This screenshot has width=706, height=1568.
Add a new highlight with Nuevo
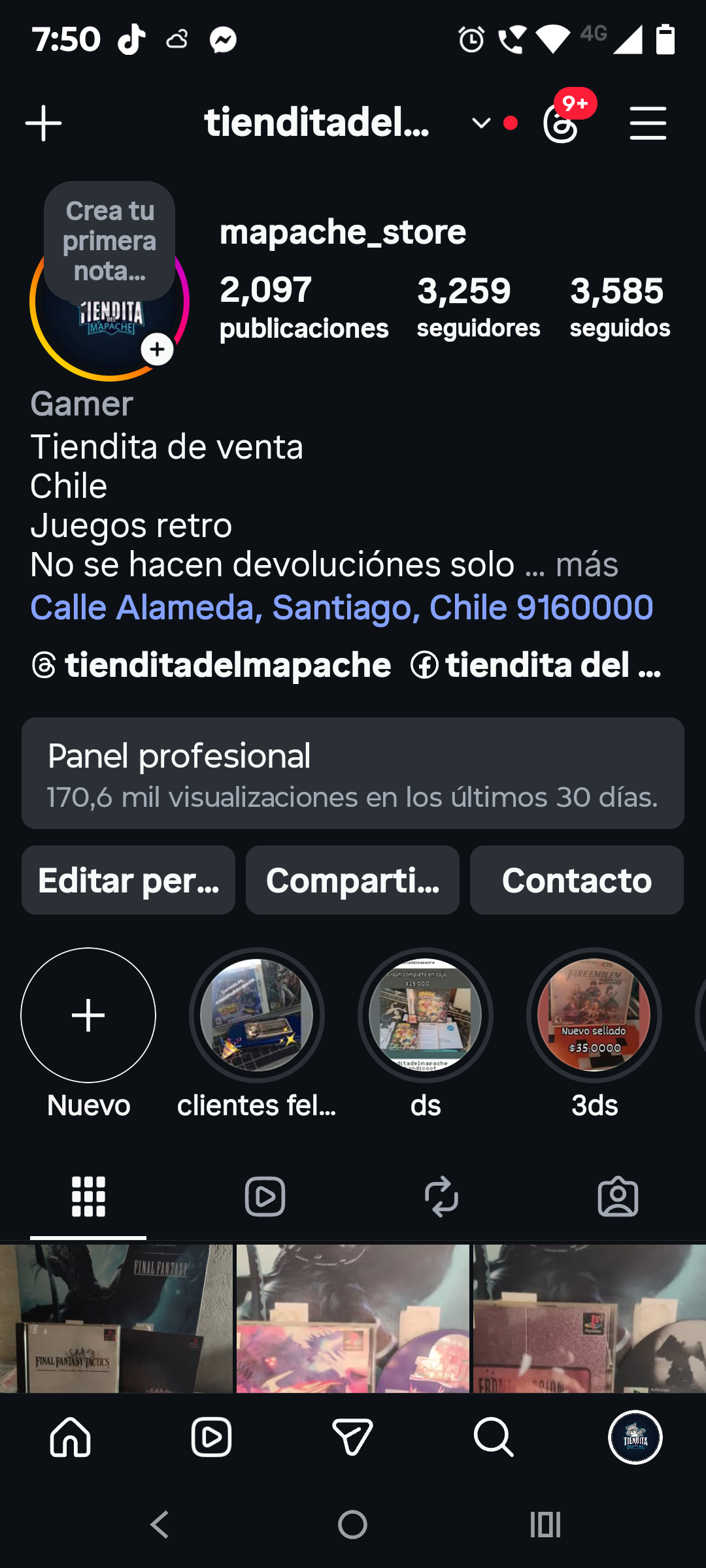point(88,1015)
